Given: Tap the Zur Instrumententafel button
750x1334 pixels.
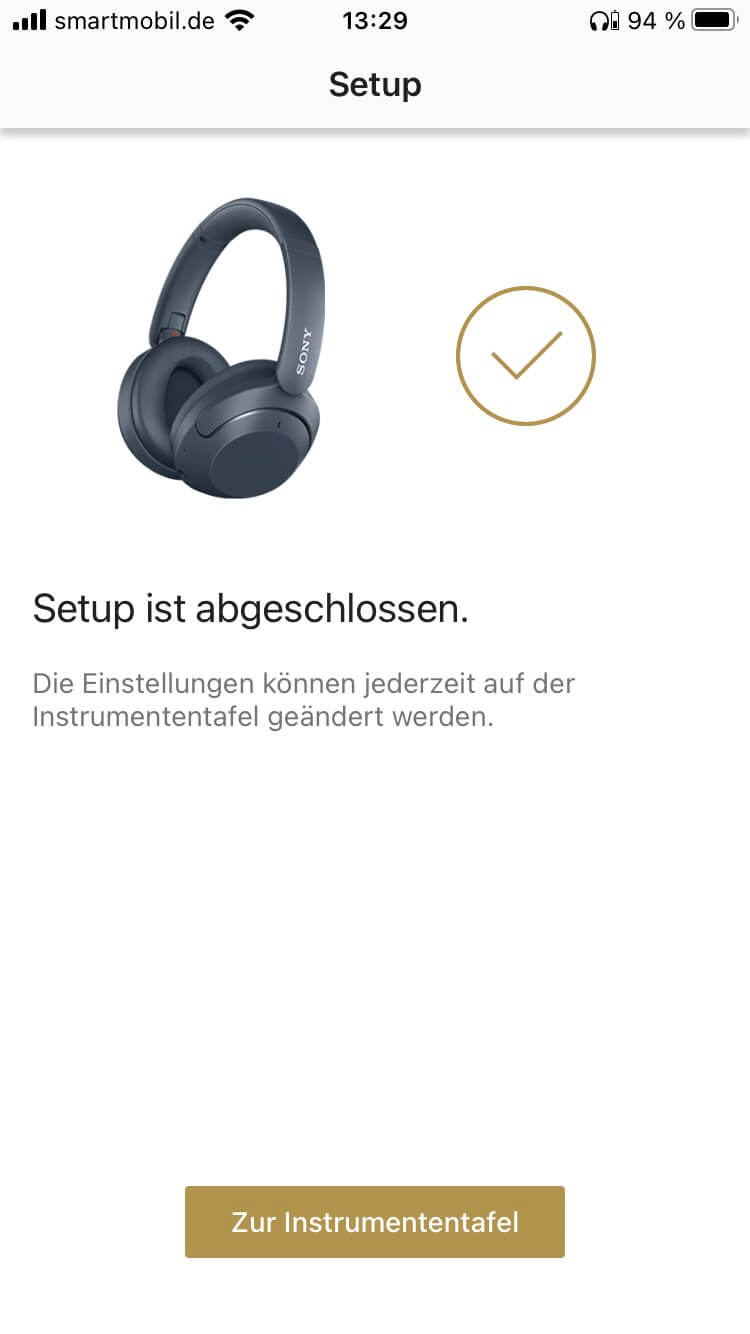Looking at the screenshot, I should [x=375, y=1221].
